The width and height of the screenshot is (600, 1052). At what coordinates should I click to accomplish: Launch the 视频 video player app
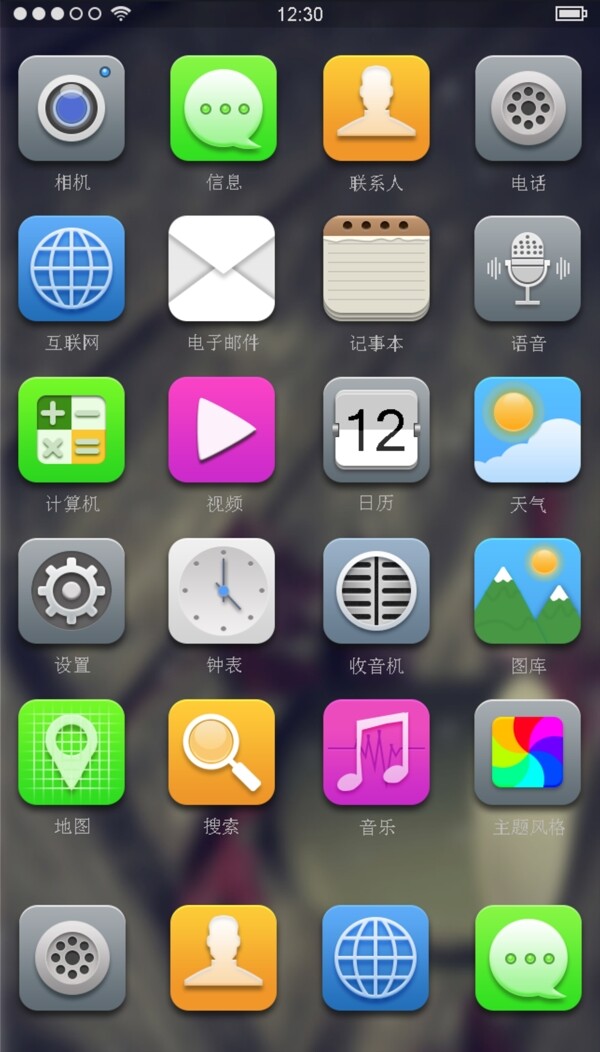click(x=222, y=430)
